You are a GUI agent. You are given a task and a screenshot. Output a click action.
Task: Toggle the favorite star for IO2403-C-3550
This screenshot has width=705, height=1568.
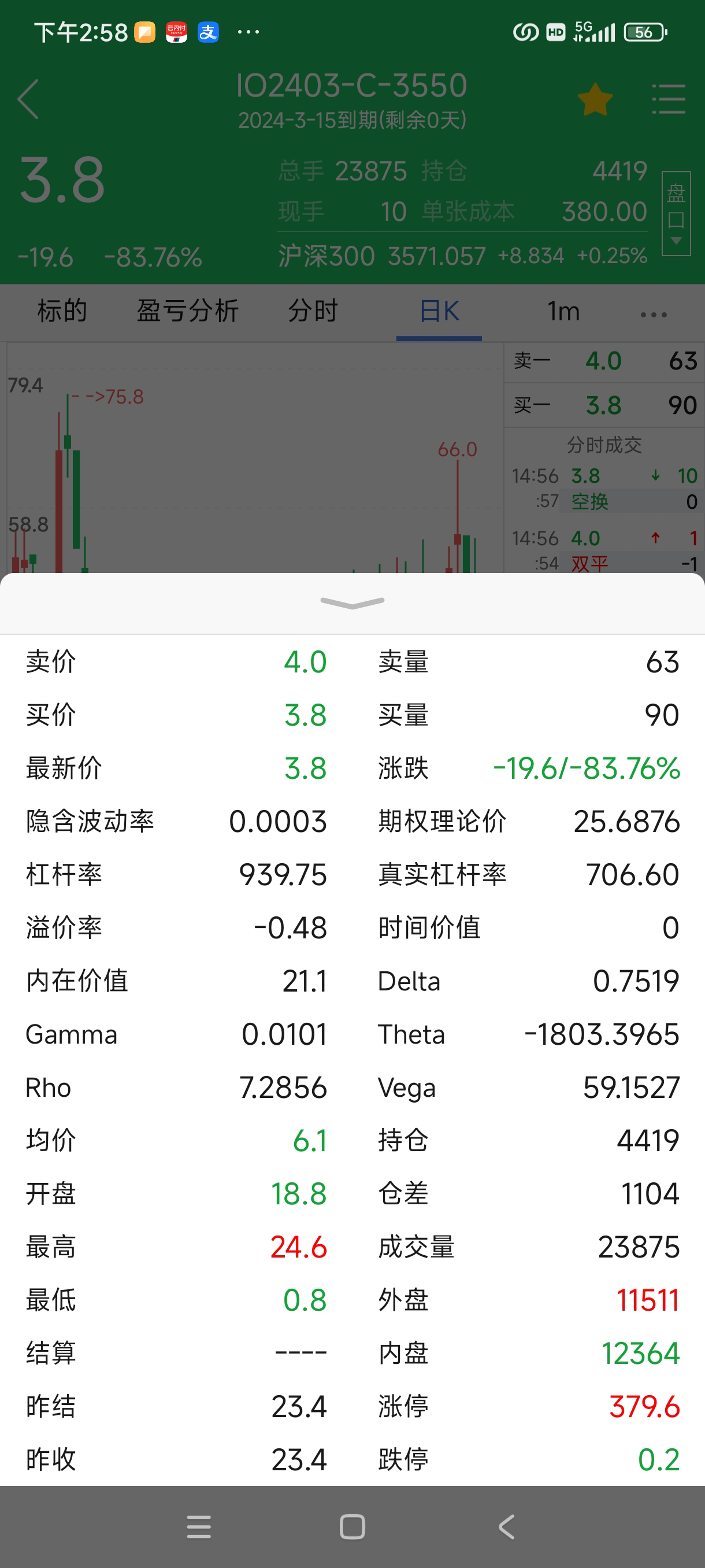[x=594, y=100]
